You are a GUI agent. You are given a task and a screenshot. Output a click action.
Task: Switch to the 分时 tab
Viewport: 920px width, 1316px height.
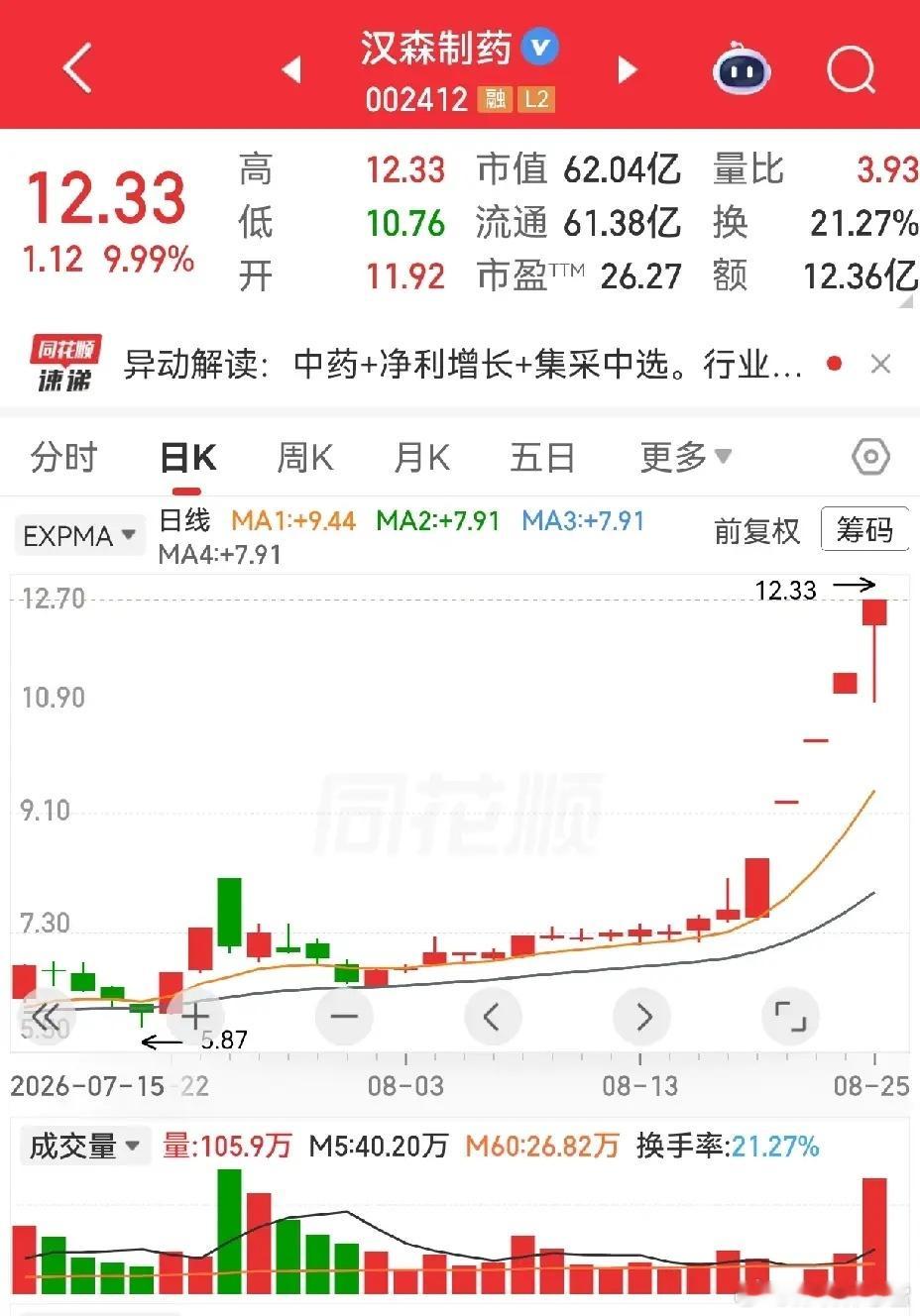(x=63, y=458)
